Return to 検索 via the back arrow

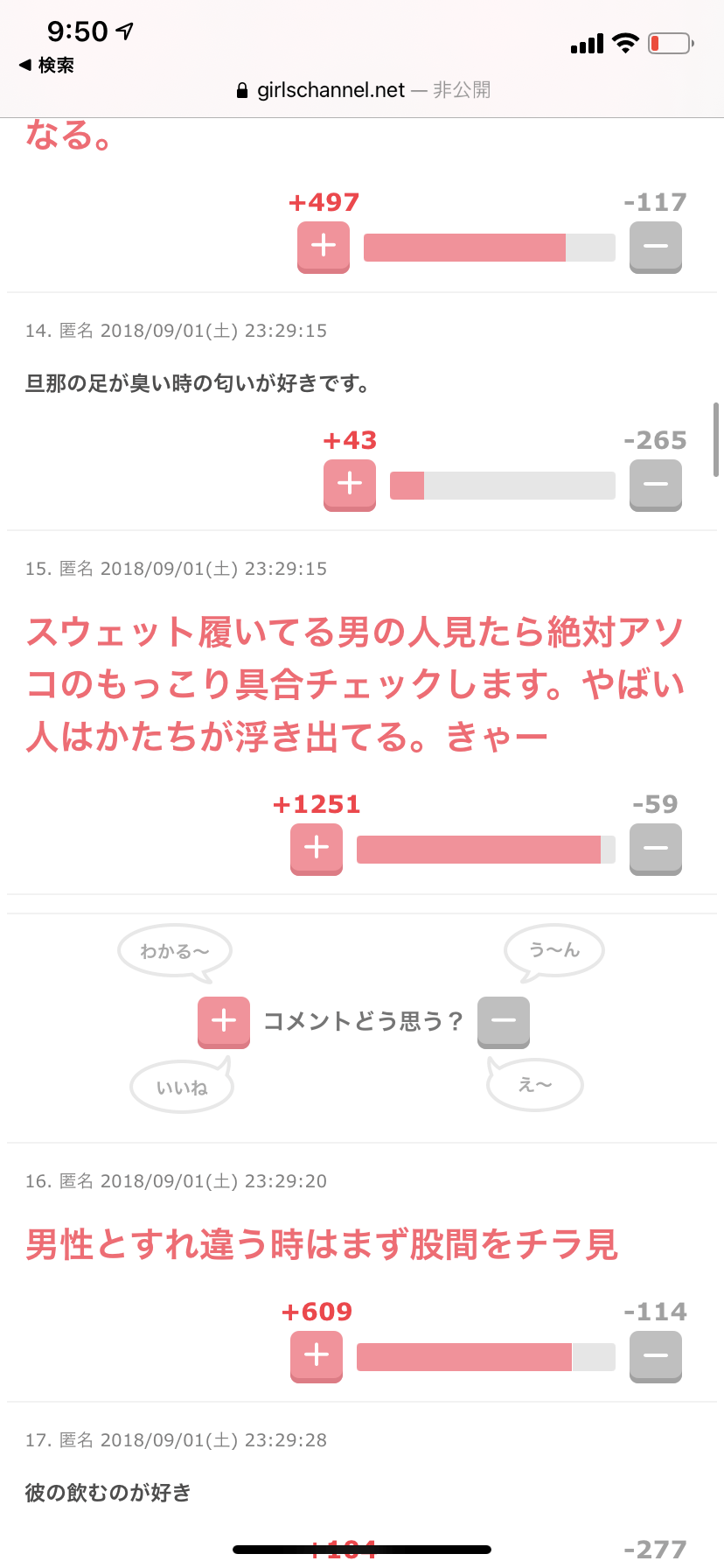click(x=46, y=65)
